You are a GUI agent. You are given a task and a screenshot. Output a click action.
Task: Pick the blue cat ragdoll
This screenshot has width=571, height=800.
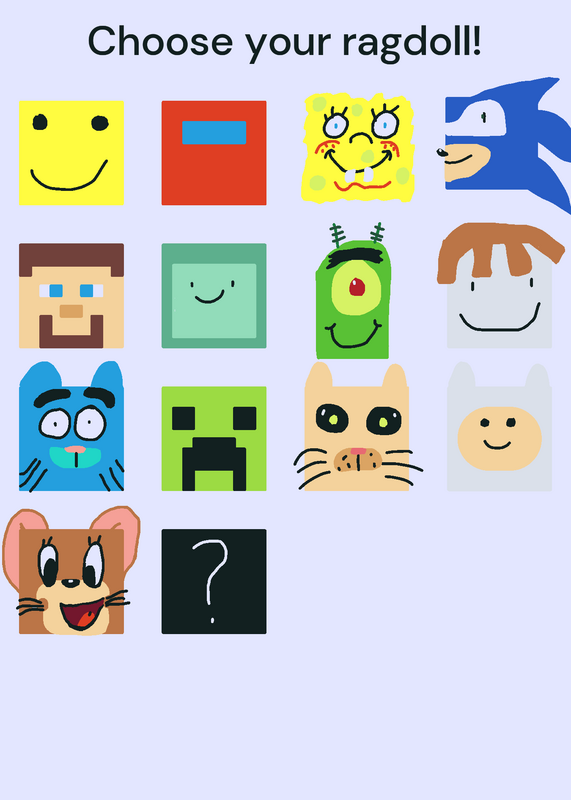tap(71, 427)
